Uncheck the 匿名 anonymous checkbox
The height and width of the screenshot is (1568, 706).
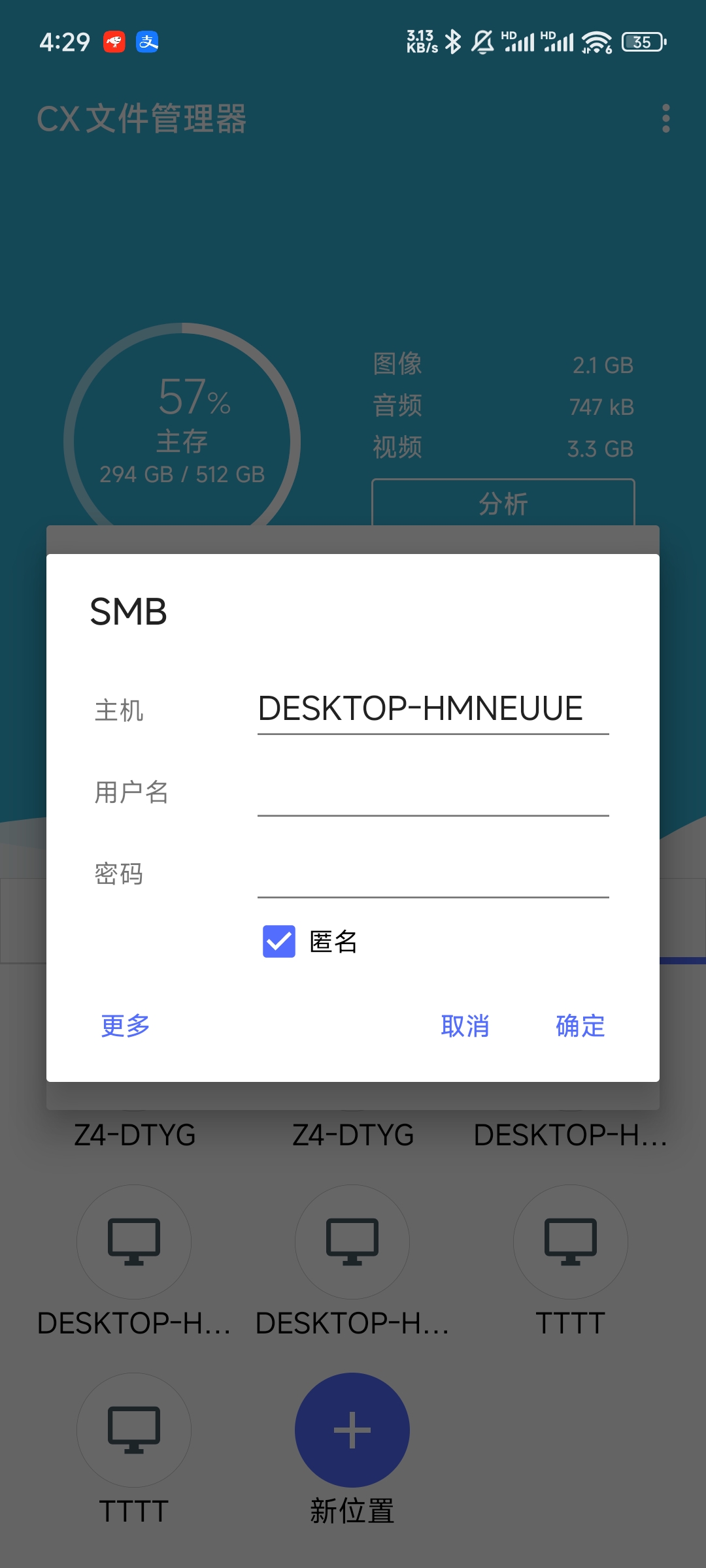(x=279, y=941)
